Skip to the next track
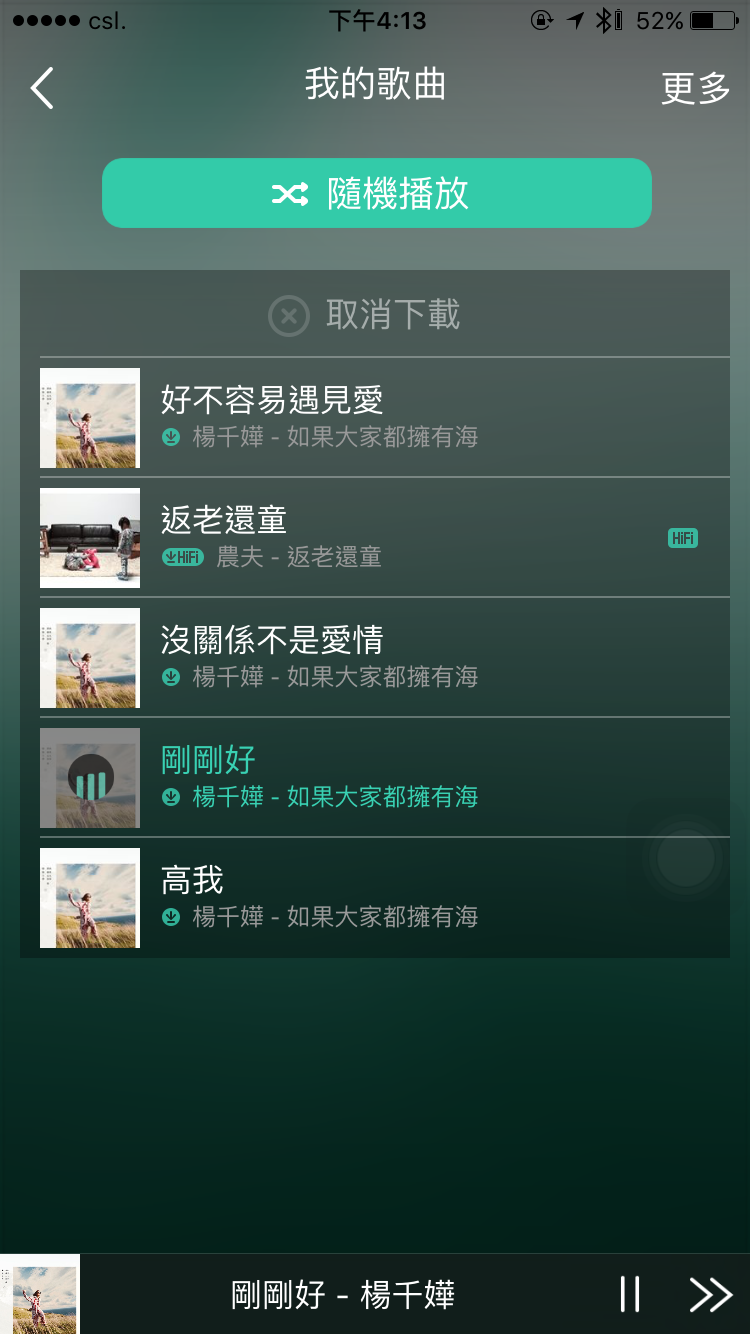This screenshot has width=750, height=1334. (x=710, y=1294)
